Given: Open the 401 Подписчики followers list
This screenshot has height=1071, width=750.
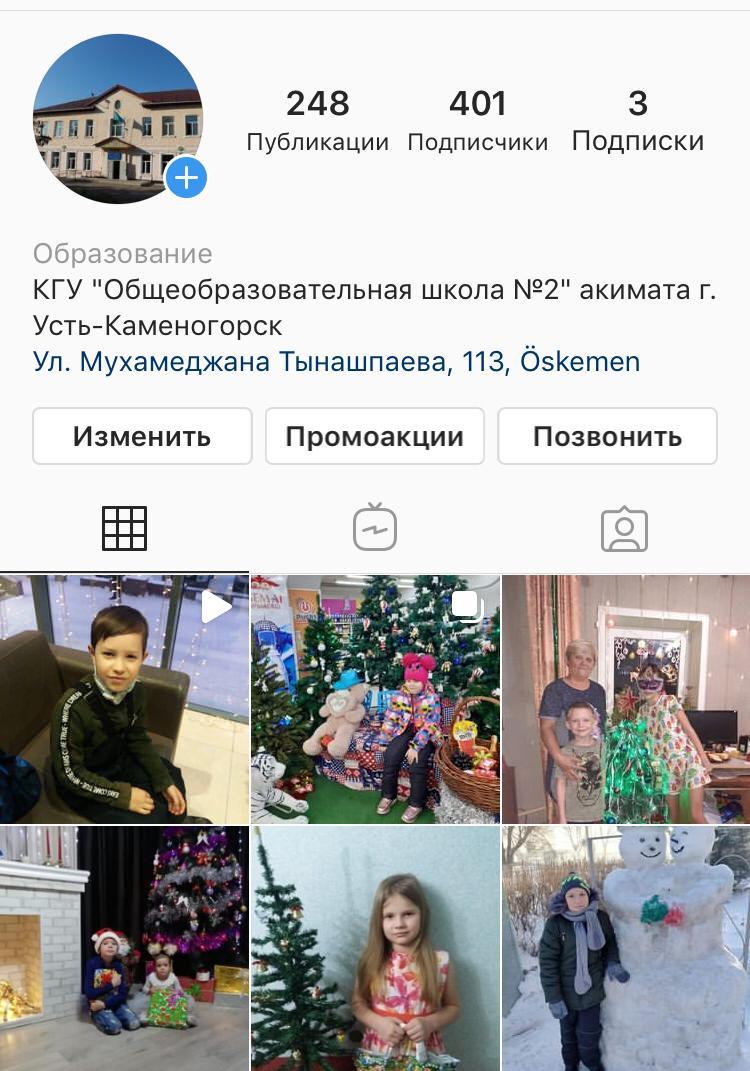Looking at the screenshot, I should click(x=477, y=120).
